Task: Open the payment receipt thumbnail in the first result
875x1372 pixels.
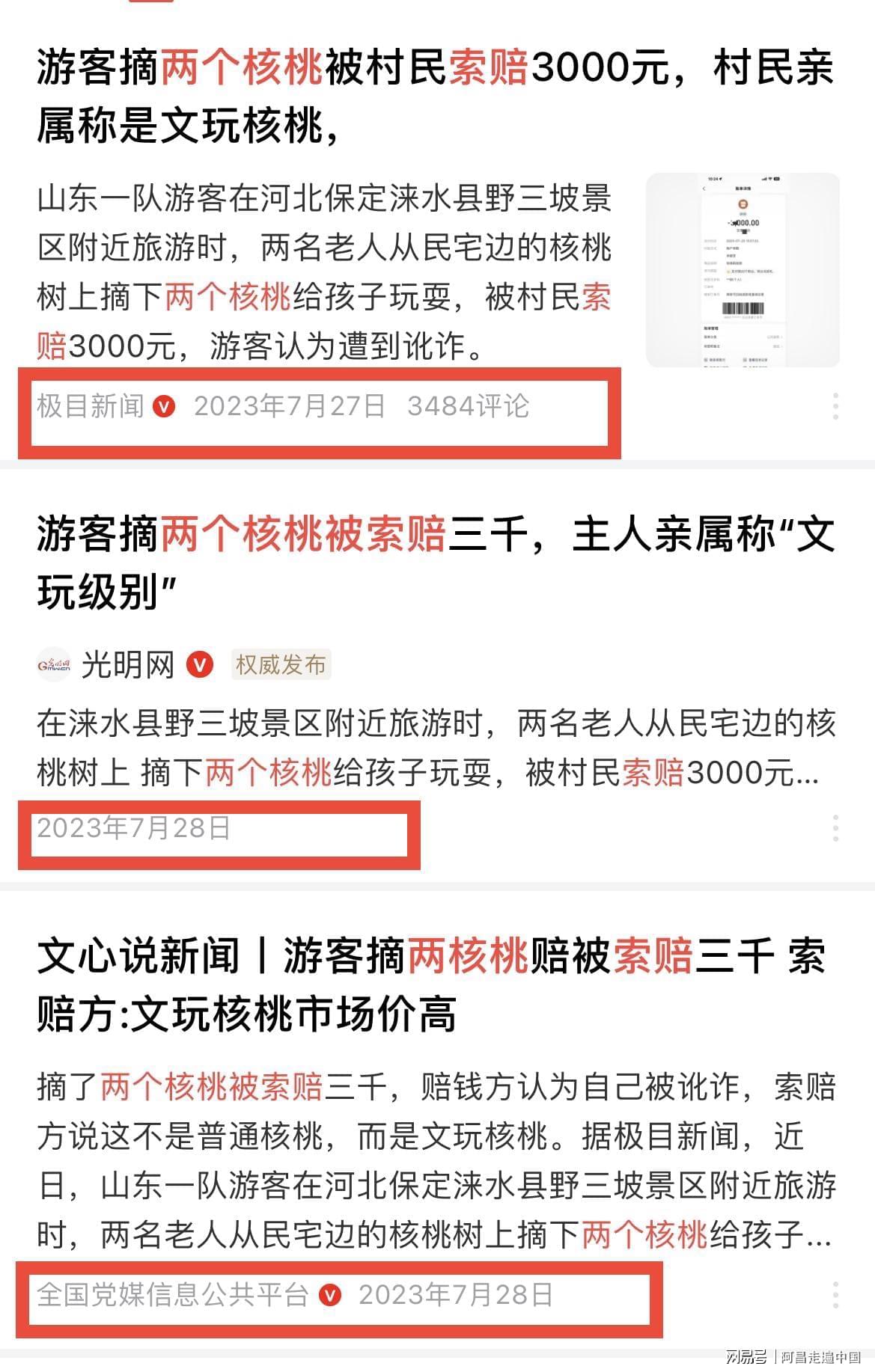Action: pyautogui.click(x=742, y=270)
